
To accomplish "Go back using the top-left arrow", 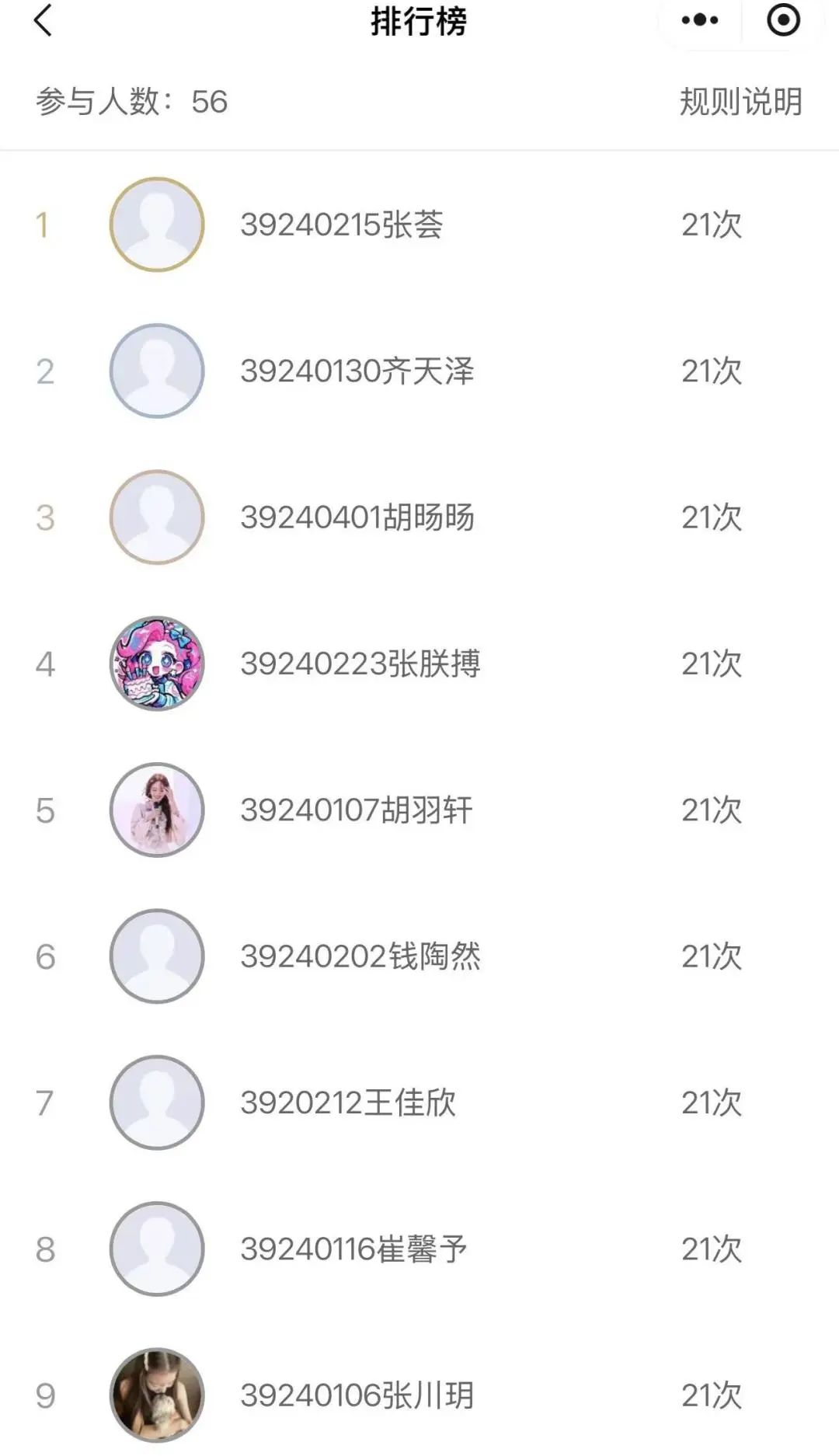I will tap(44, 21).
